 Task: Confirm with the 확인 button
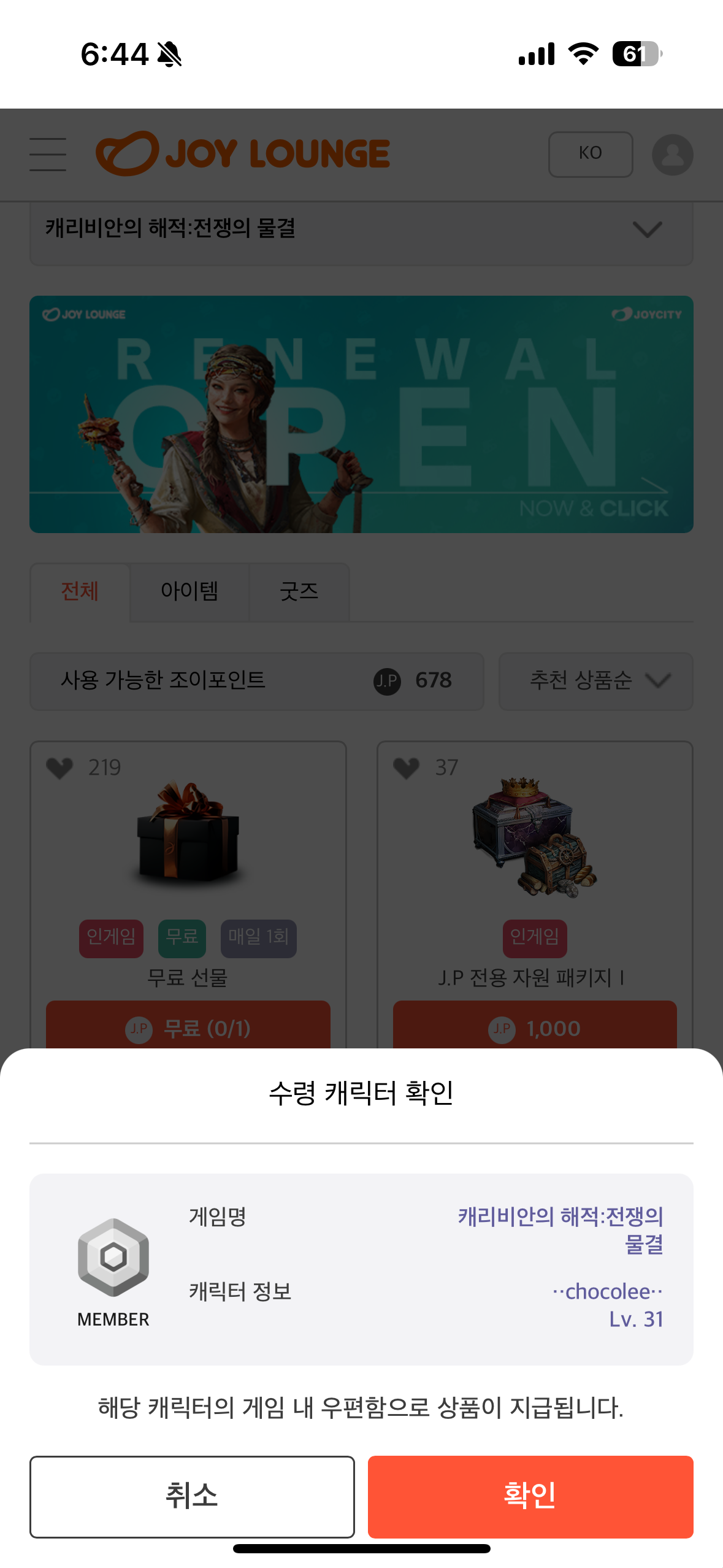[x=530, y=1496]
